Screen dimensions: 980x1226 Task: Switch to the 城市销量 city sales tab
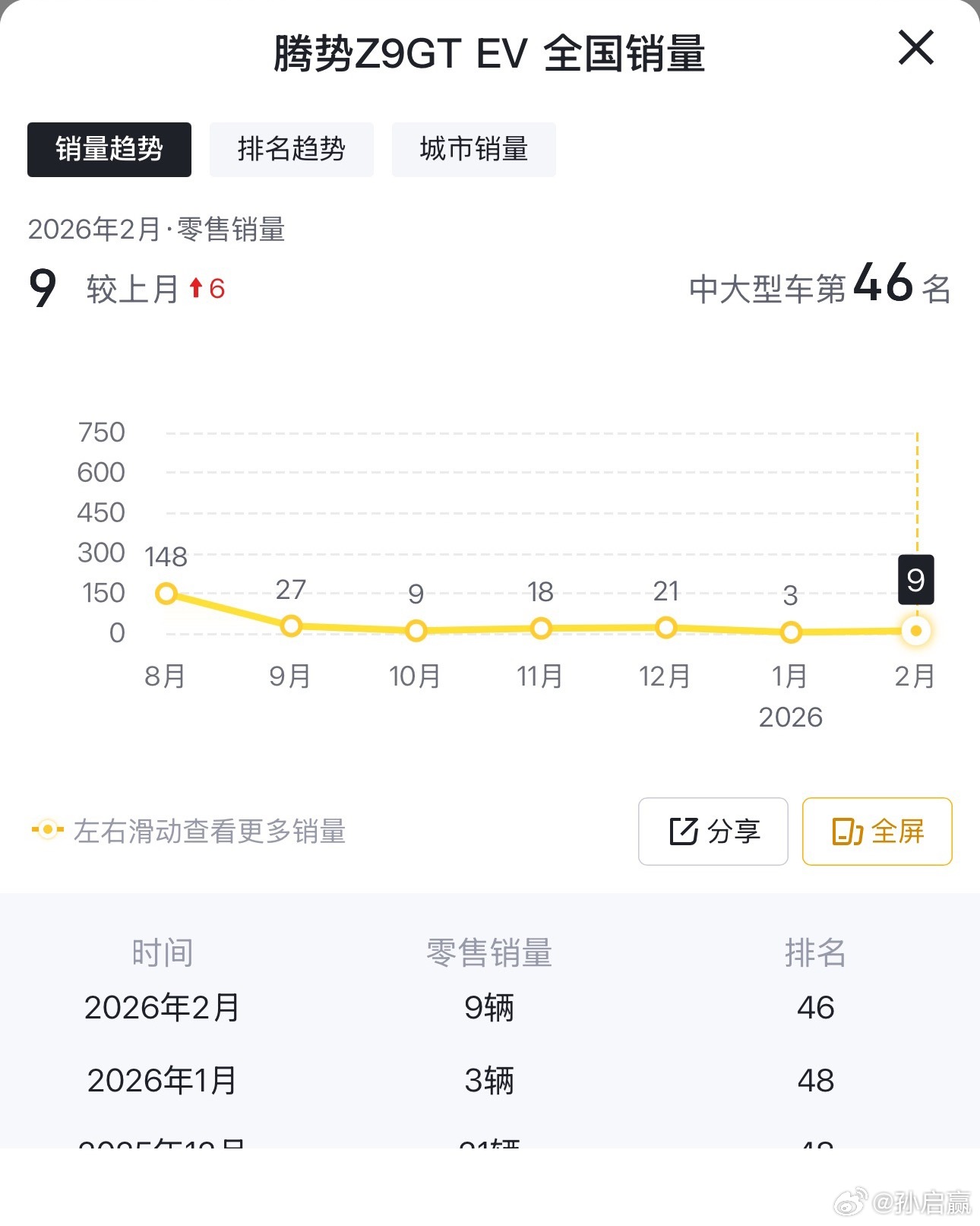click(472, 150)
